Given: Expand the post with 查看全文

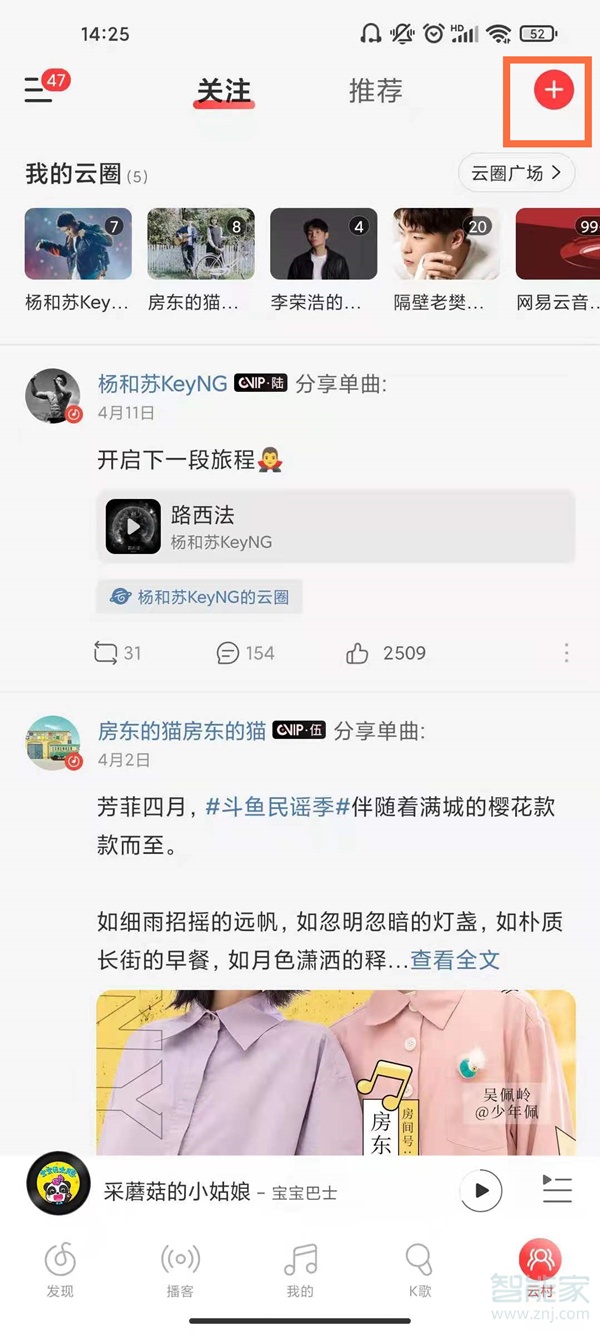Looking at the screenshot, I should [x=455, y=960].
